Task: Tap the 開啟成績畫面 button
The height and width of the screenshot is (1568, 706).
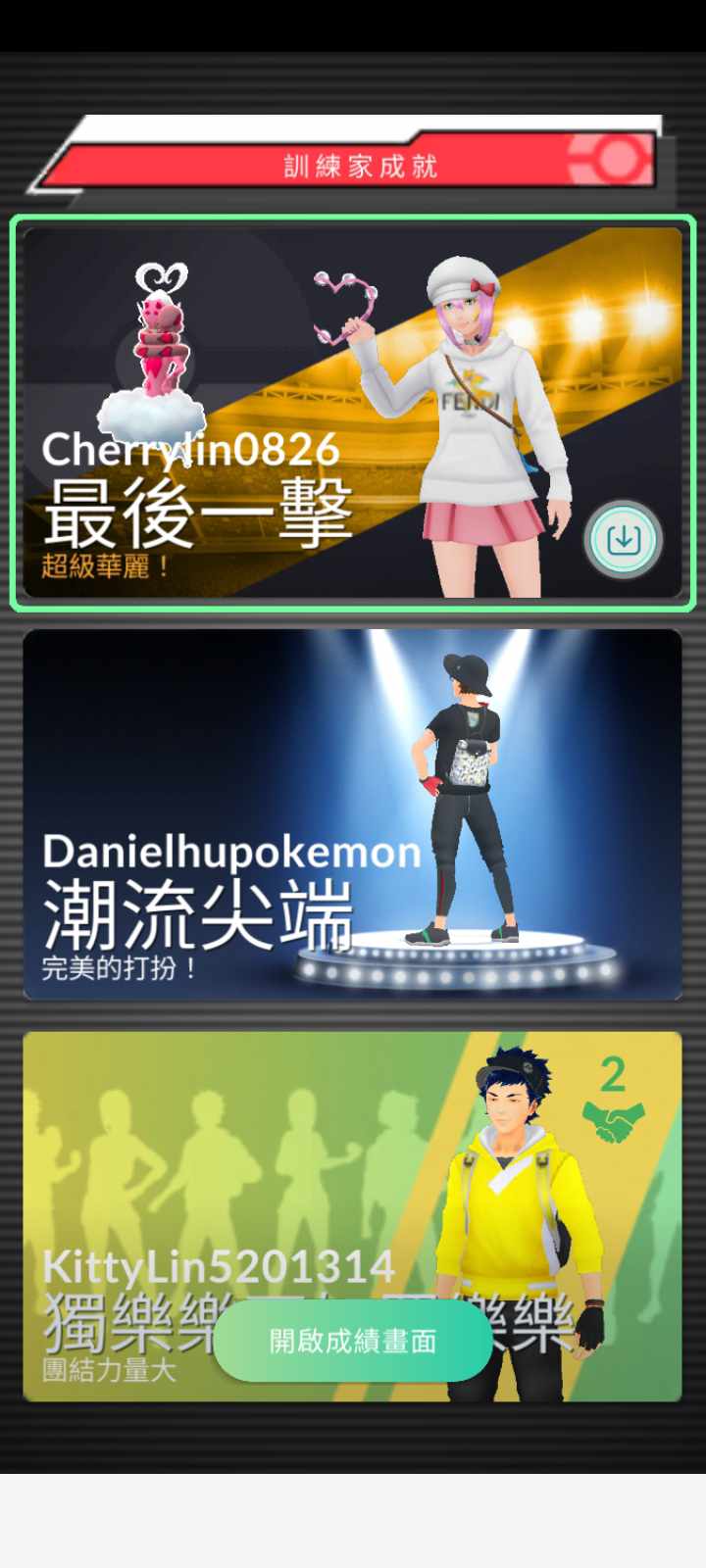Action: click(x=353, y=1341)
